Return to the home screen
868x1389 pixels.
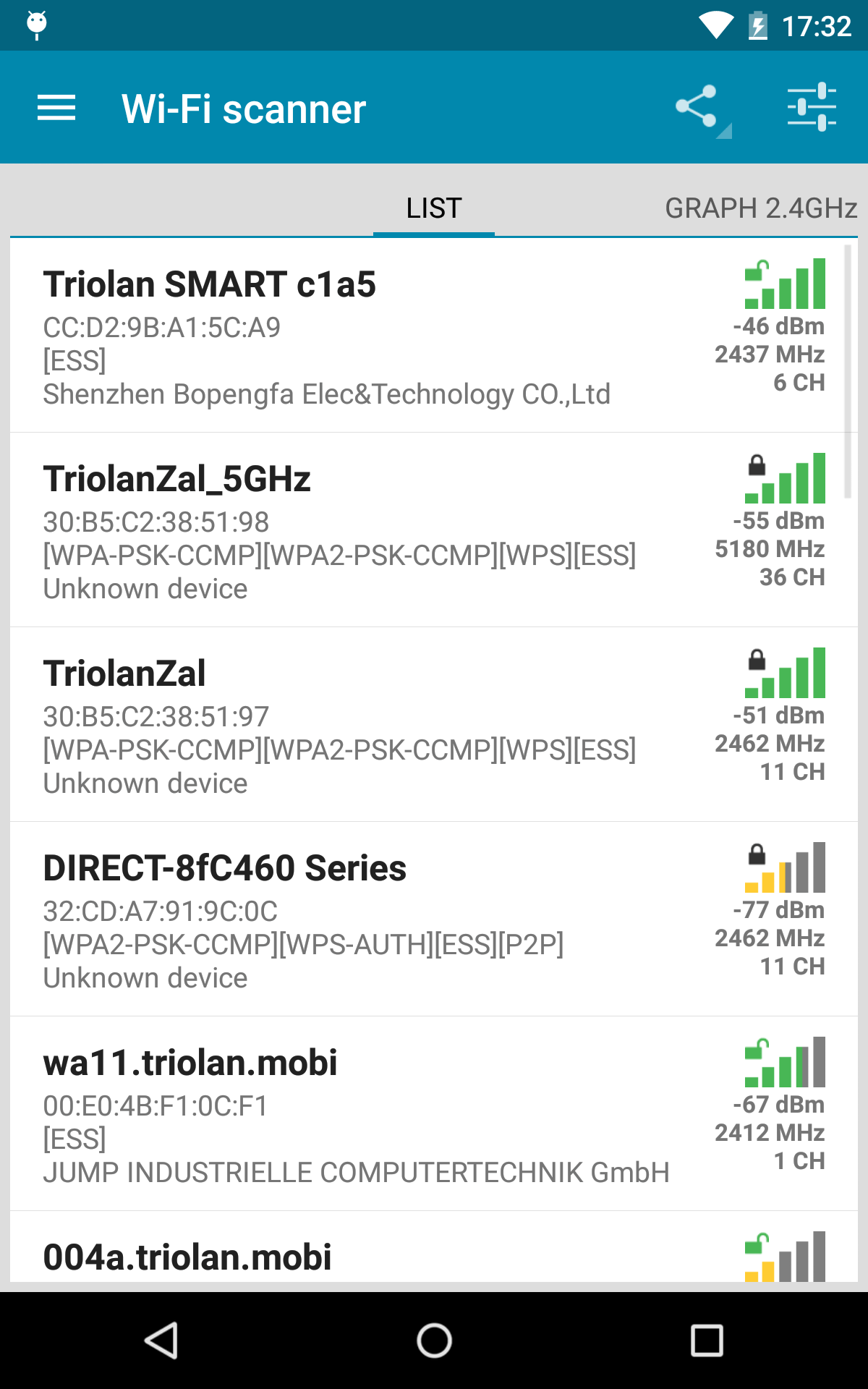pyautogui.click(x=434, y=1341)
